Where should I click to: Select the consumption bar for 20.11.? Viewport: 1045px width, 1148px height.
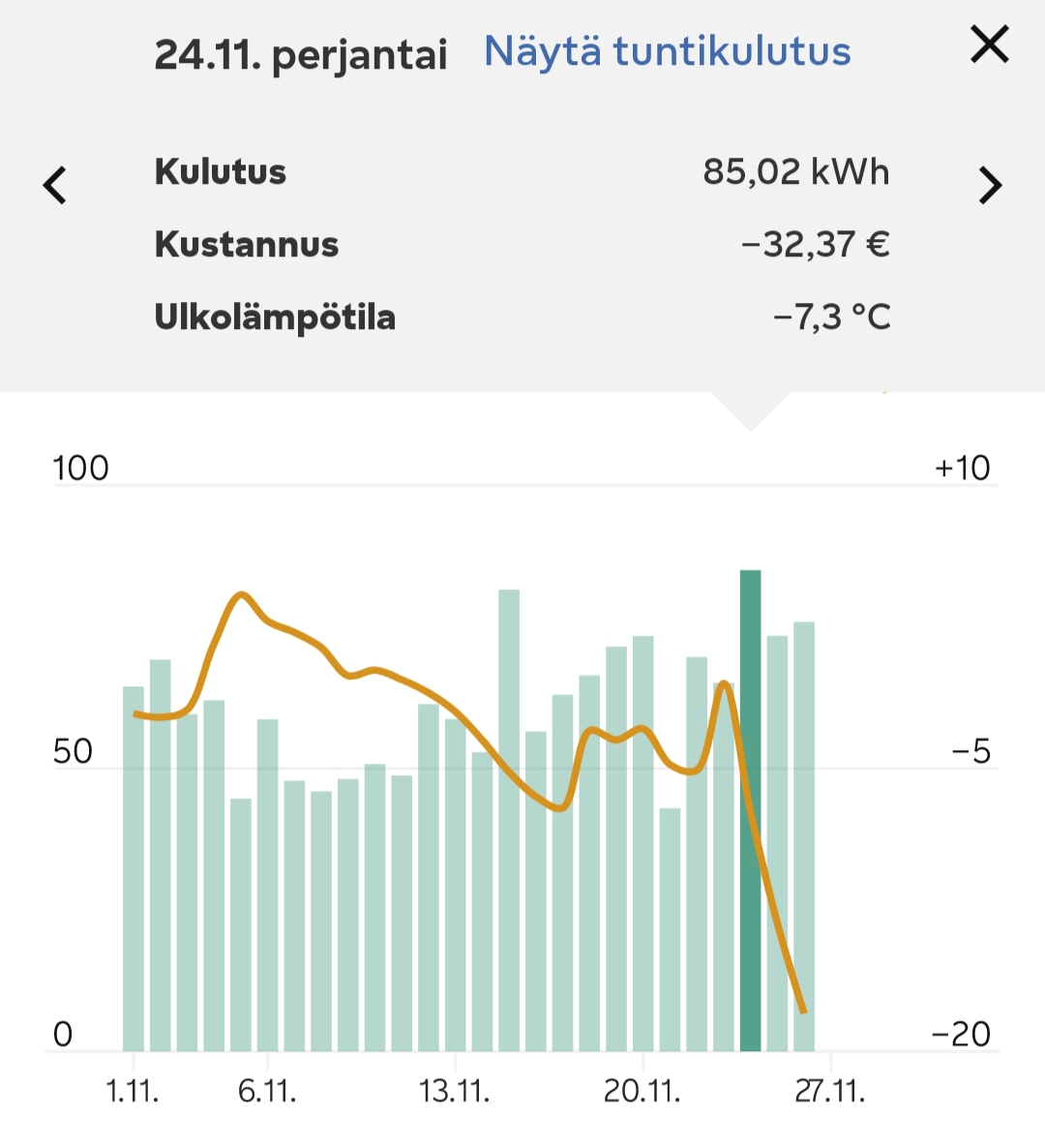(x=642, y=842)
